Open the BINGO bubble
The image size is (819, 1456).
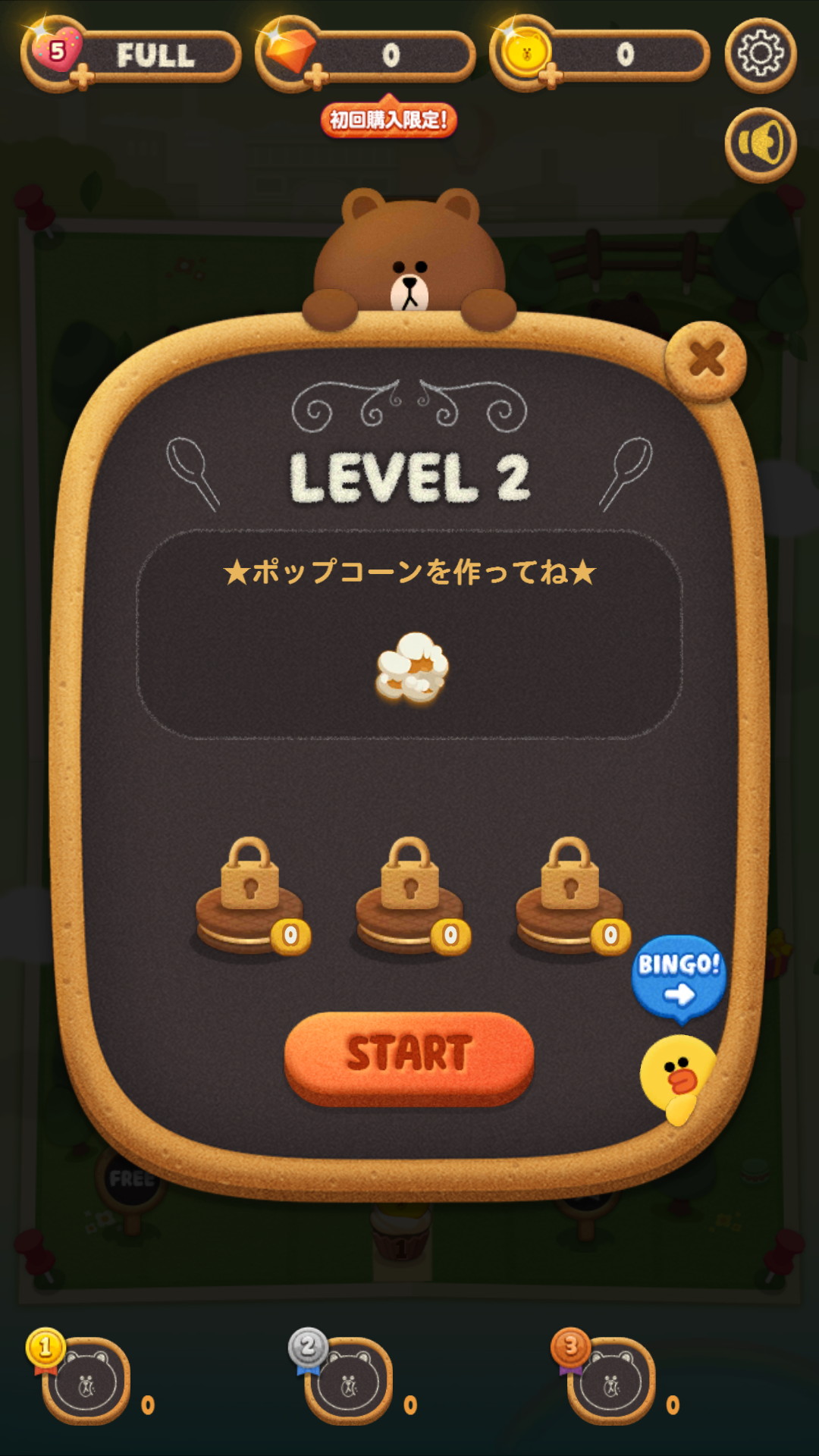(679, 976)
